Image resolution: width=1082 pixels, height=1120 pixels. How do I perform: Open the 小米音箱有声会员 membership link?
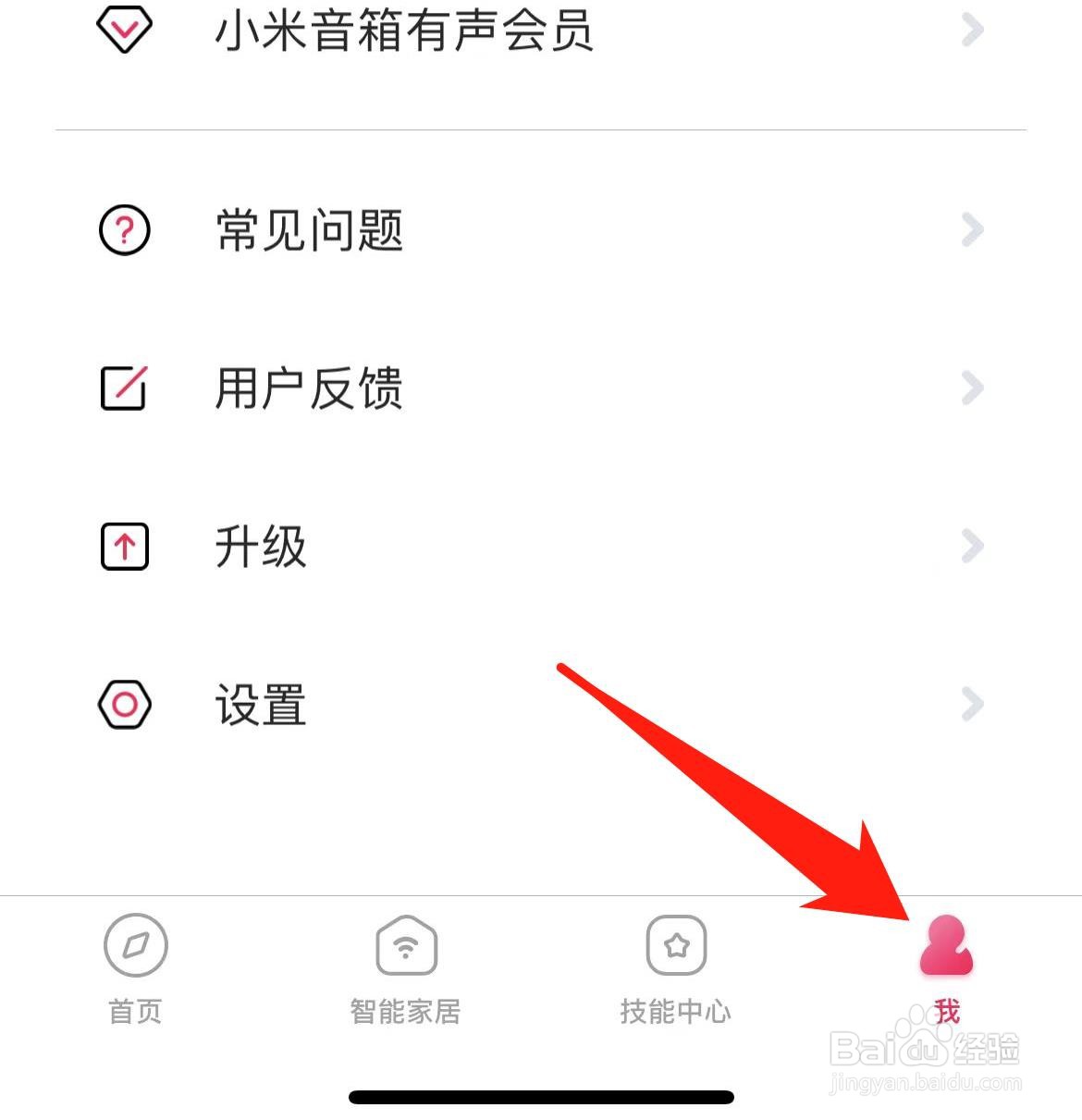404,31
